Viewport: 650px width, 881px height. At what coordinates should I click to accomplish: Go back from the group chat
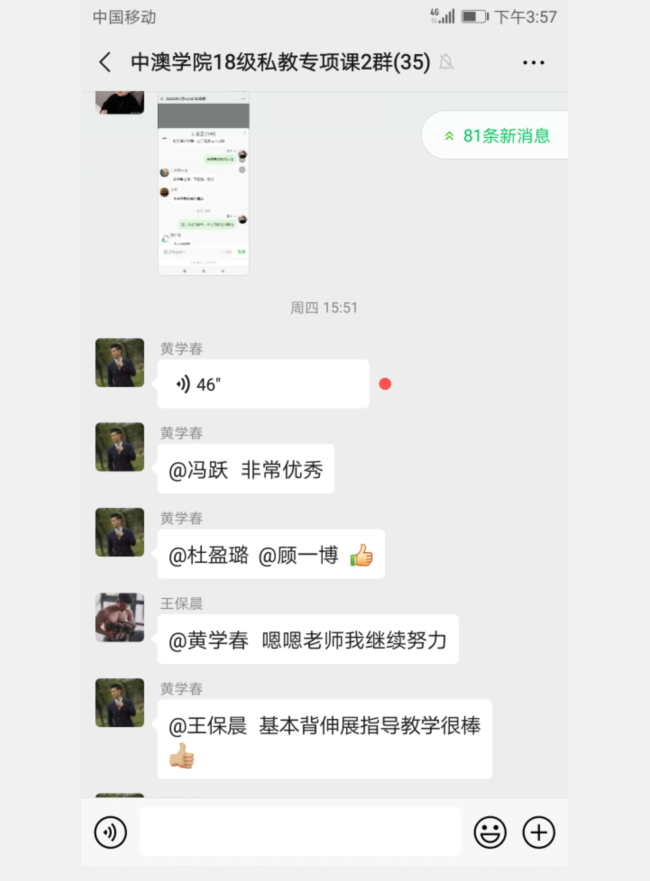click(x=105, y=62)
